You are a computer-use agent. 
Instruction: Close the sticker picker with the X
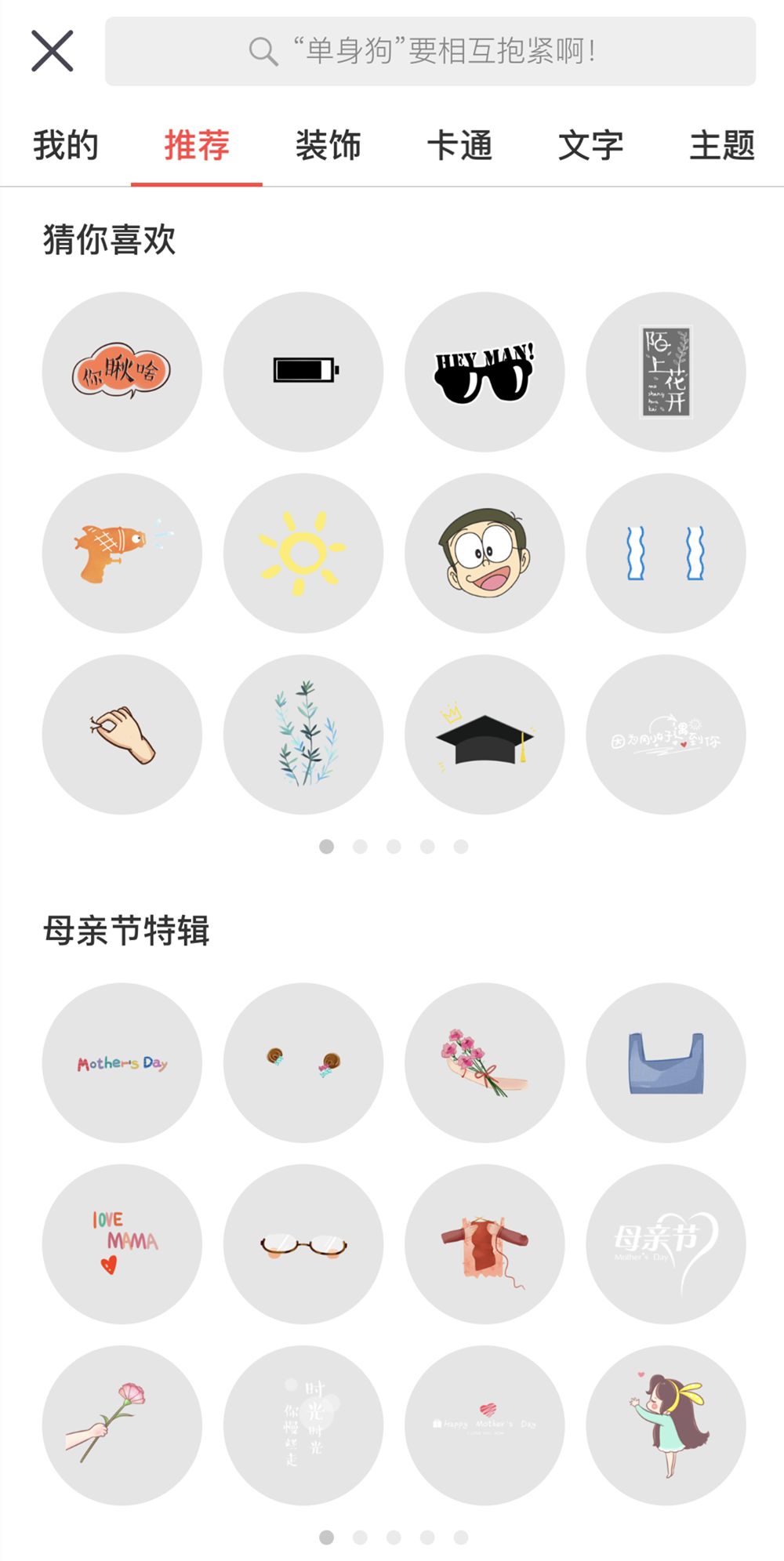(x=53, y=51)
